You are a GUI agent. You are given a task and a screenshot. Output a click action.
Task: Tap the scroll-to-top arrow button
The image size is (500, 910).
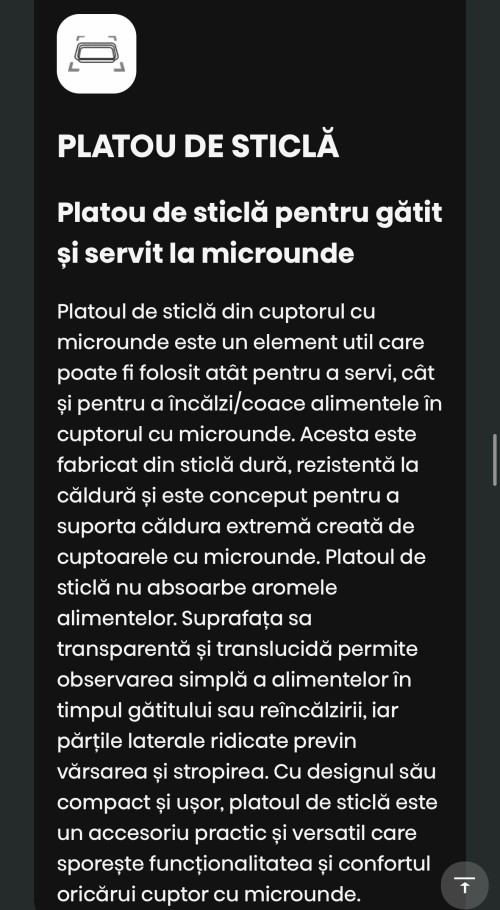(464, 886)
